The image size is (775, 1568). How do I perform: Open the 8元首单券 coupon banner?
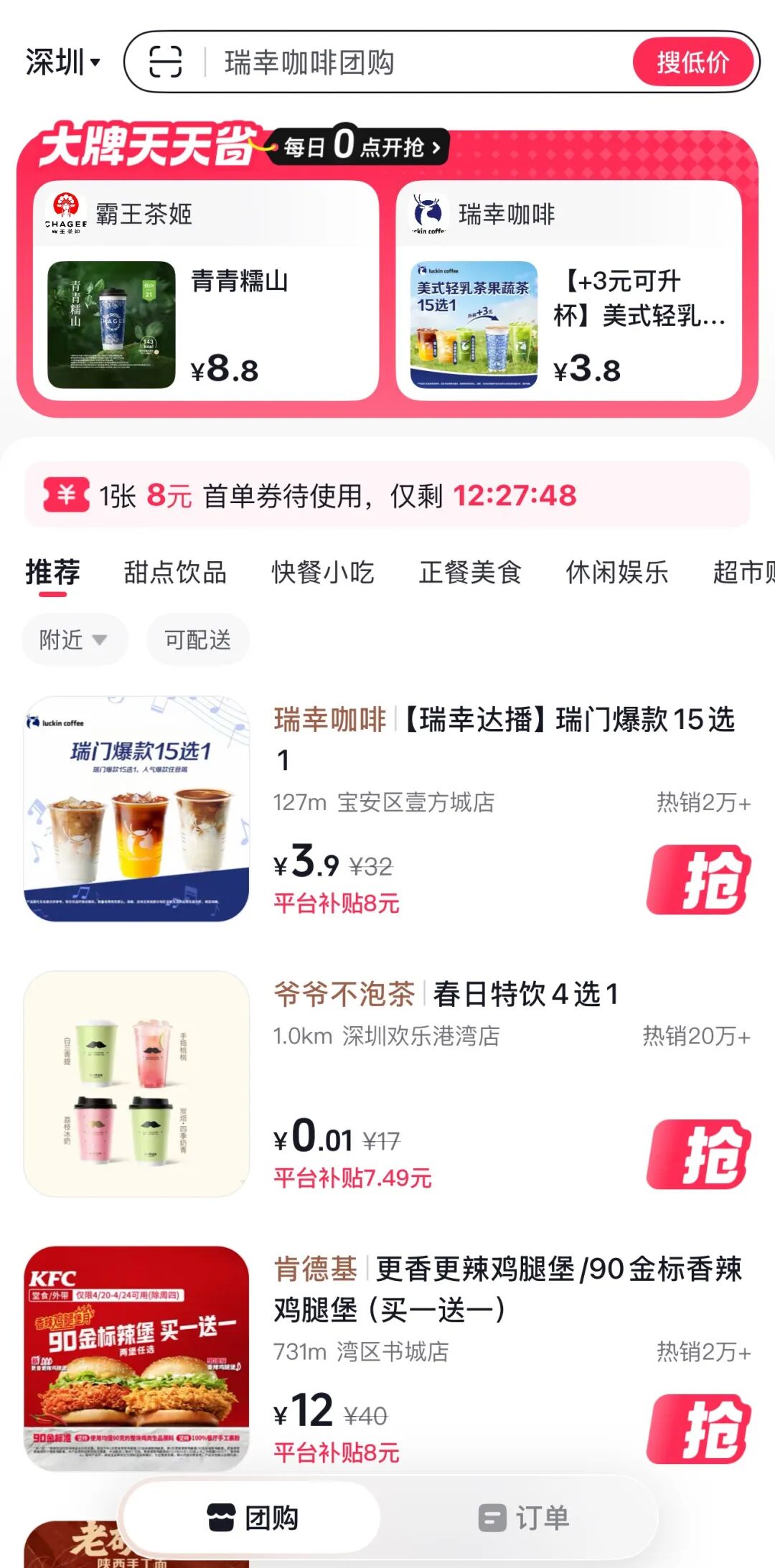(x=387, y=495)
